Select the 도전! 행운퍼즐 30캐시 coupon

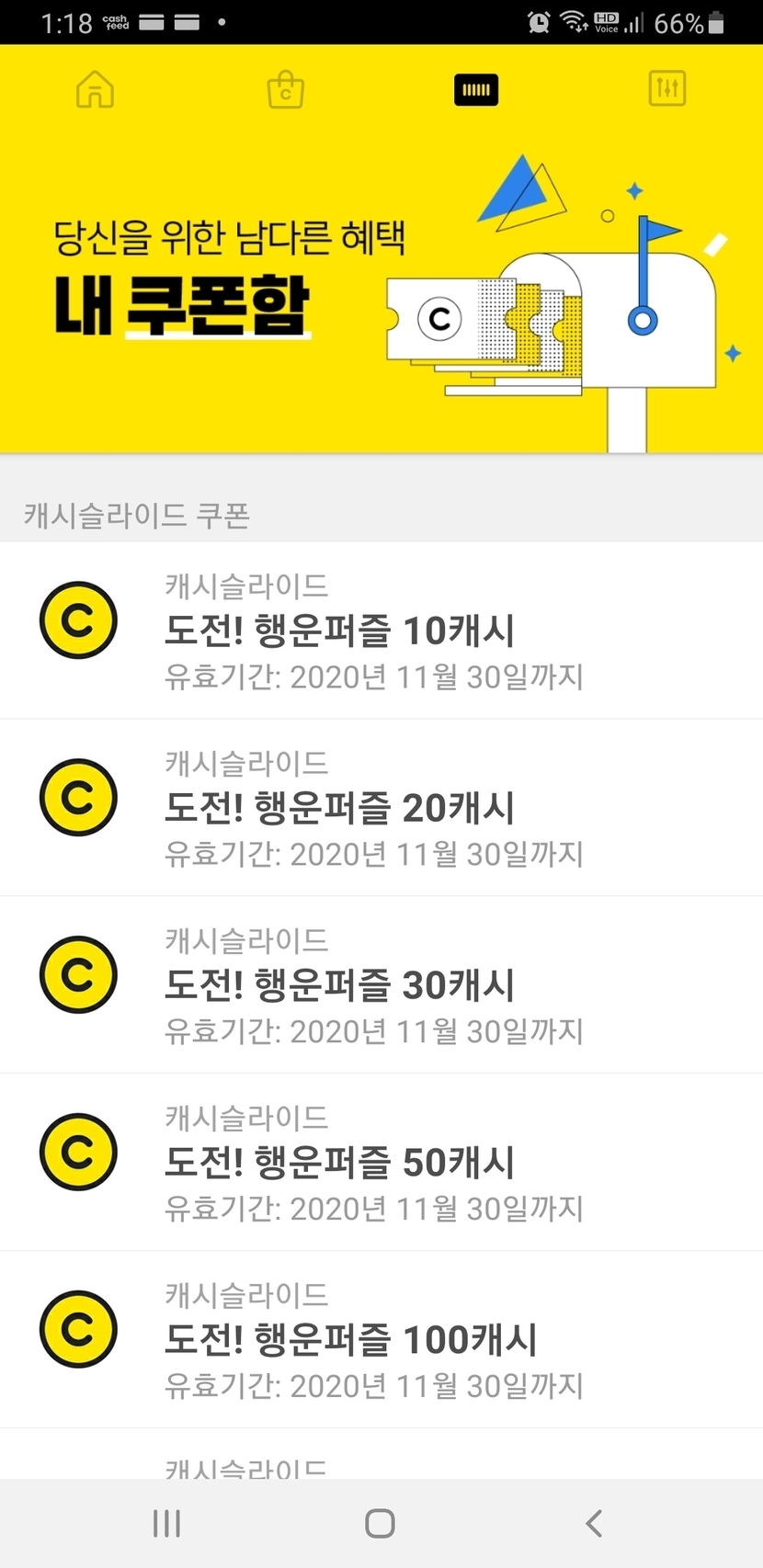pyautogui.click(x=381, y=985)
